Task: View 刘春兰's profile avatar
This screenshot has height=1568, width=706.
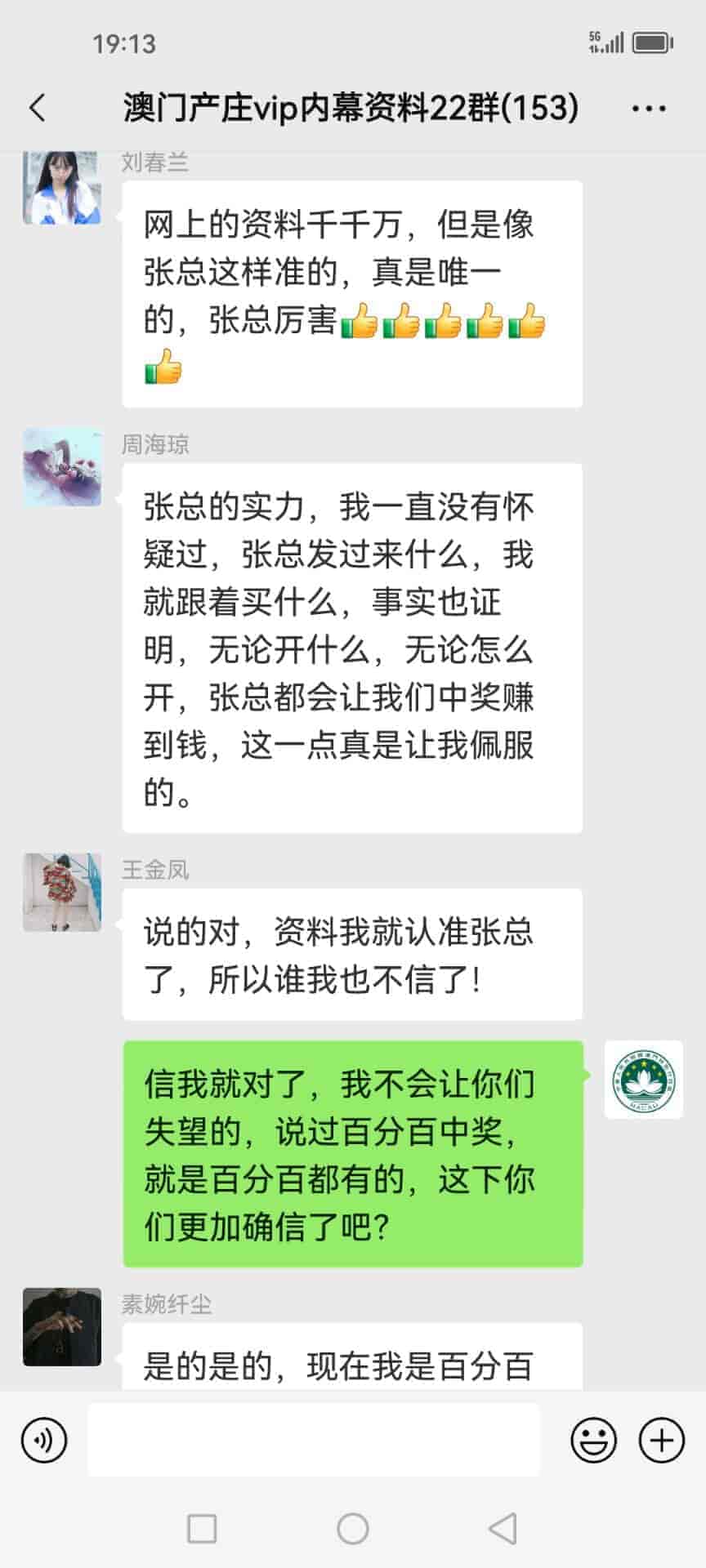Action: click(62, 187)
